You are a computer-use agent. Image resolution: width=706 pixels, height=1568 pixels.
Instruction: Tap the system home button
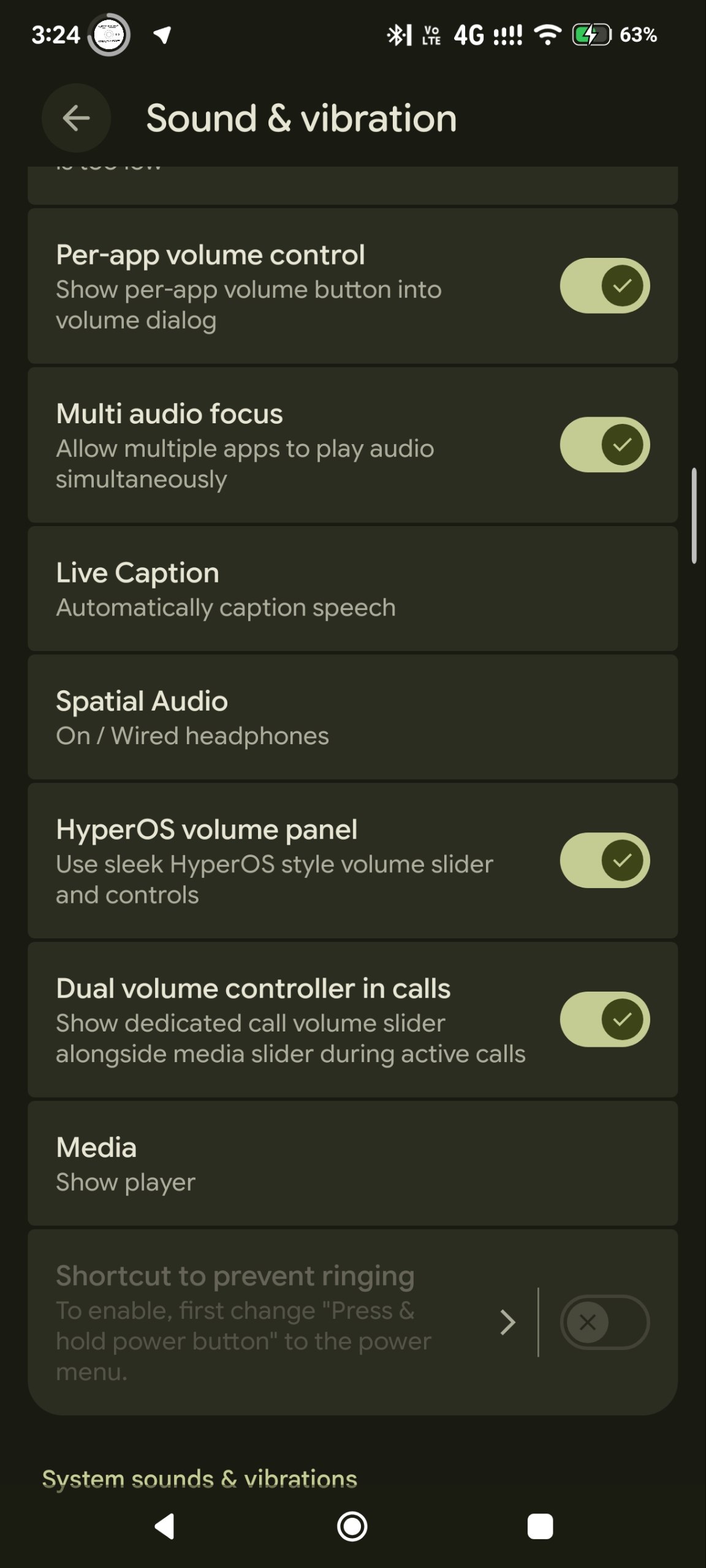point(352,1526)
